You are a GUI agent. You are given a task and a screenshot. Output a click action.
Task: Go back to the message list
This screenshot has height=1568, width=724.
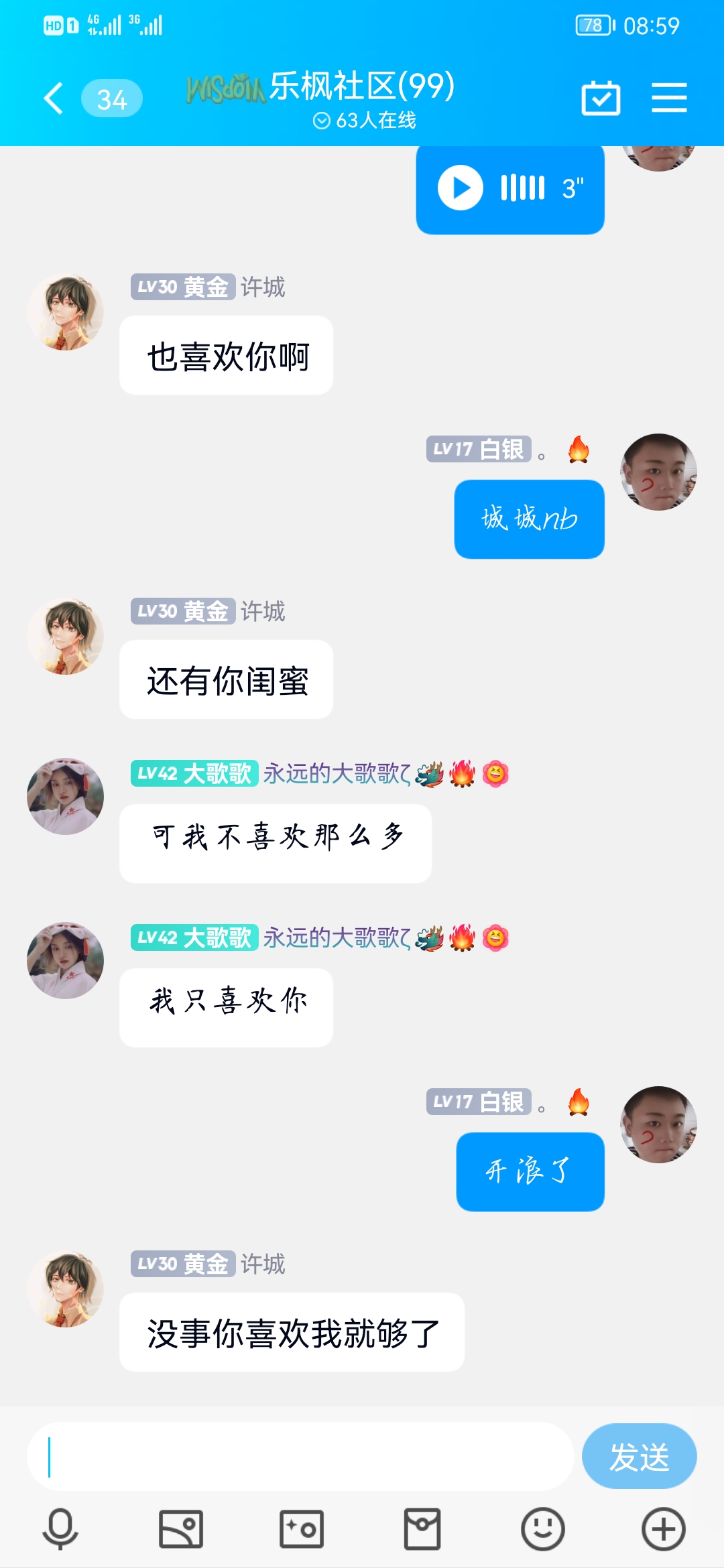[x=54, y=99]
